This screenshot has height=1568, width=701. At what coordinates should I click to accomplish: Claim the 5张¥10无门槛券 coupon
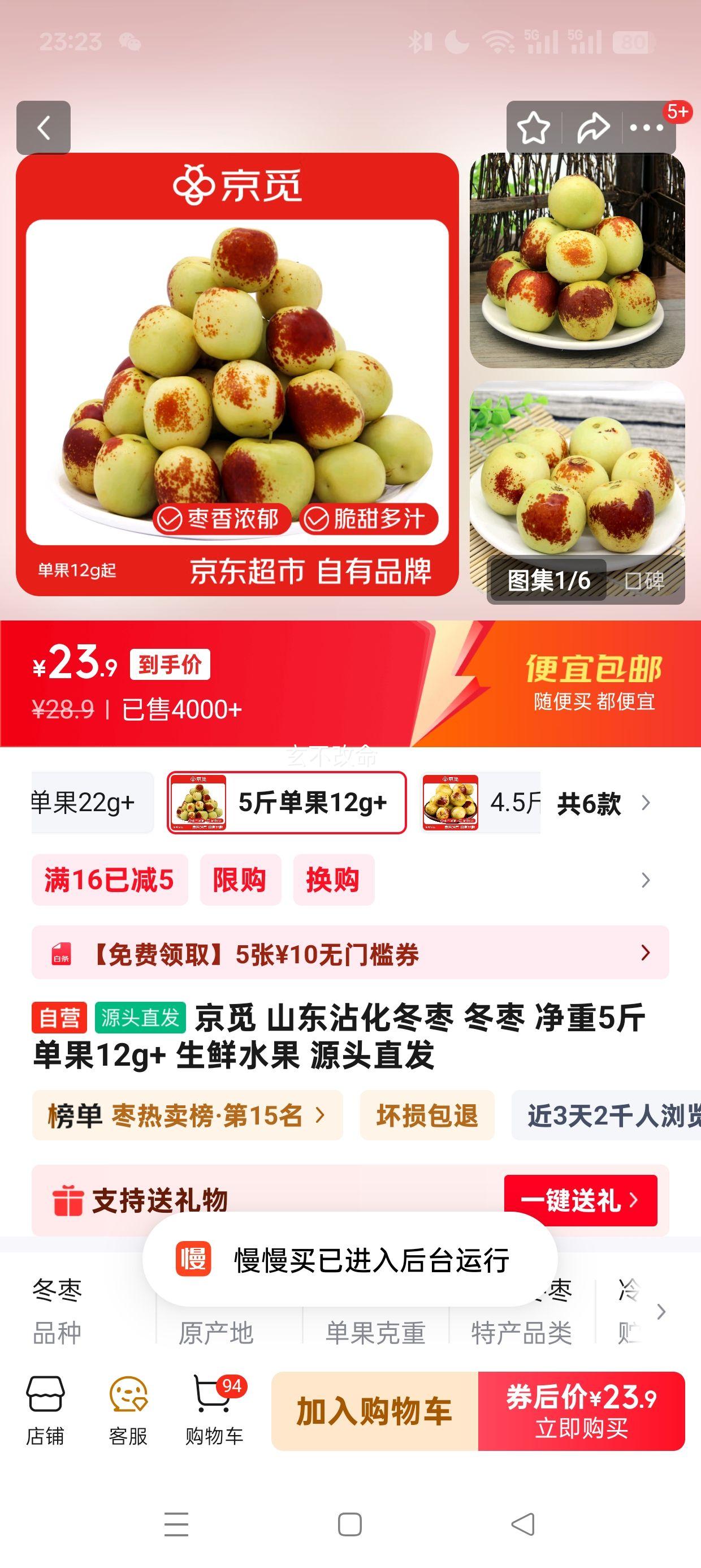350,953
